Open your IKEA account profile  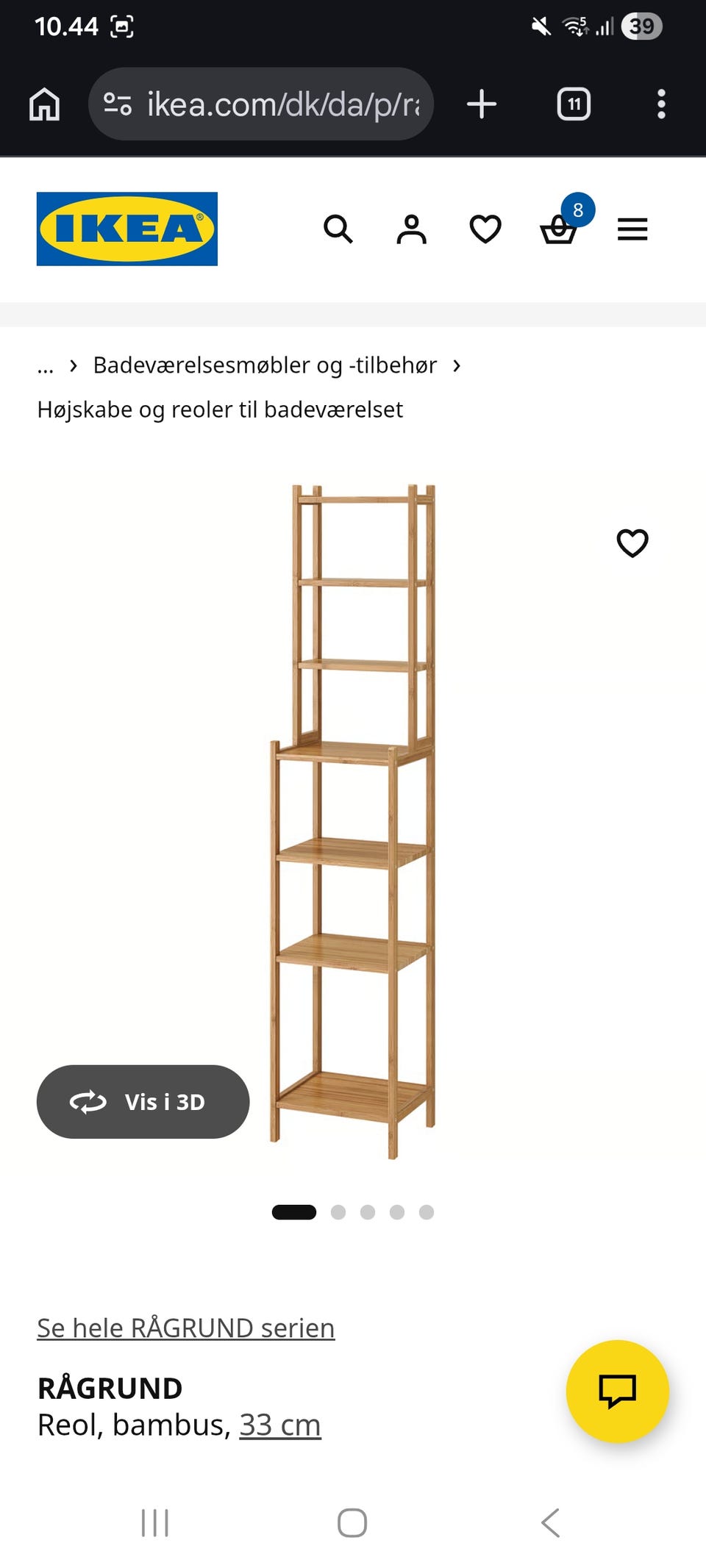pos(413,230)
